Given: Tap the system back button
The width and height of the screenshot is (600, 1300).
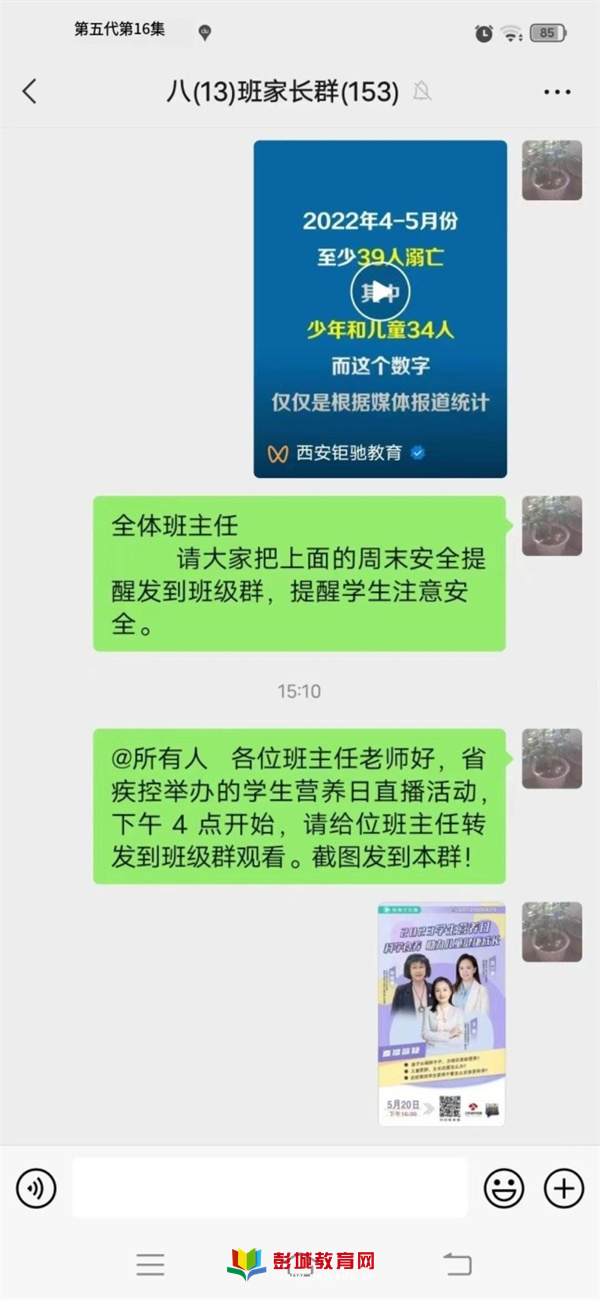Looking at the screenshot, I should 457,1264.
